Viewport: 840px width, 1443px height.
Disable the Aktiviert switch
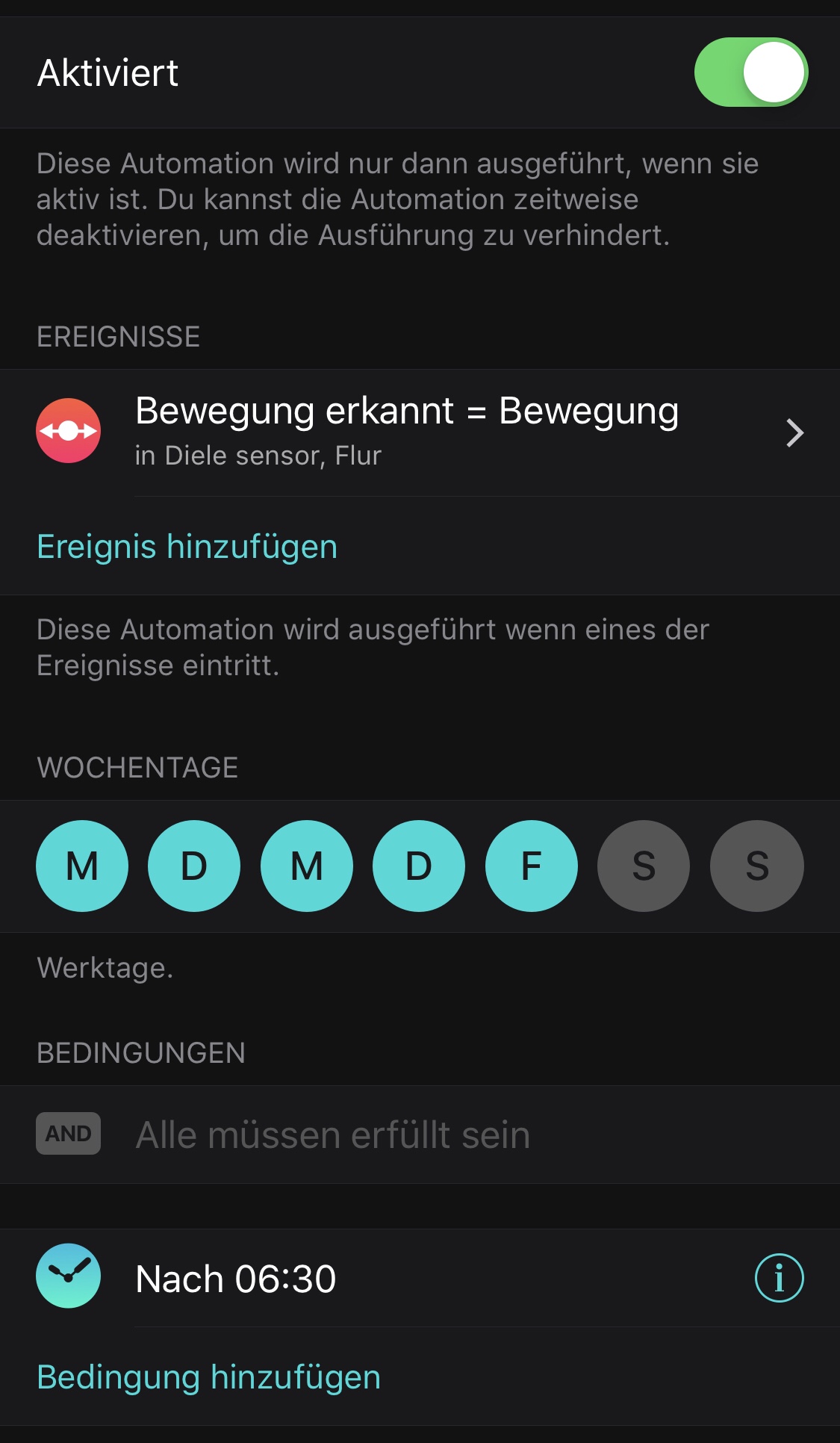(750, 72)
